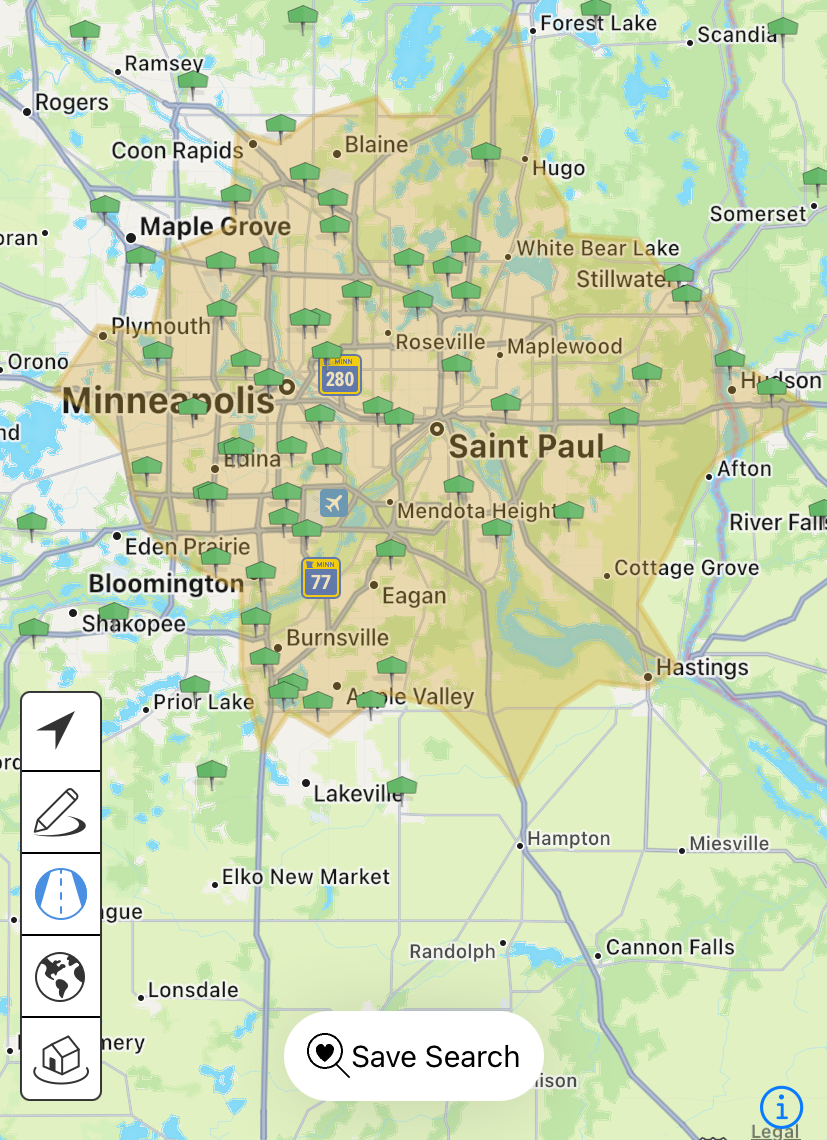
Task: Tap the pencil draw-area tool
Action: coord(61,812)
